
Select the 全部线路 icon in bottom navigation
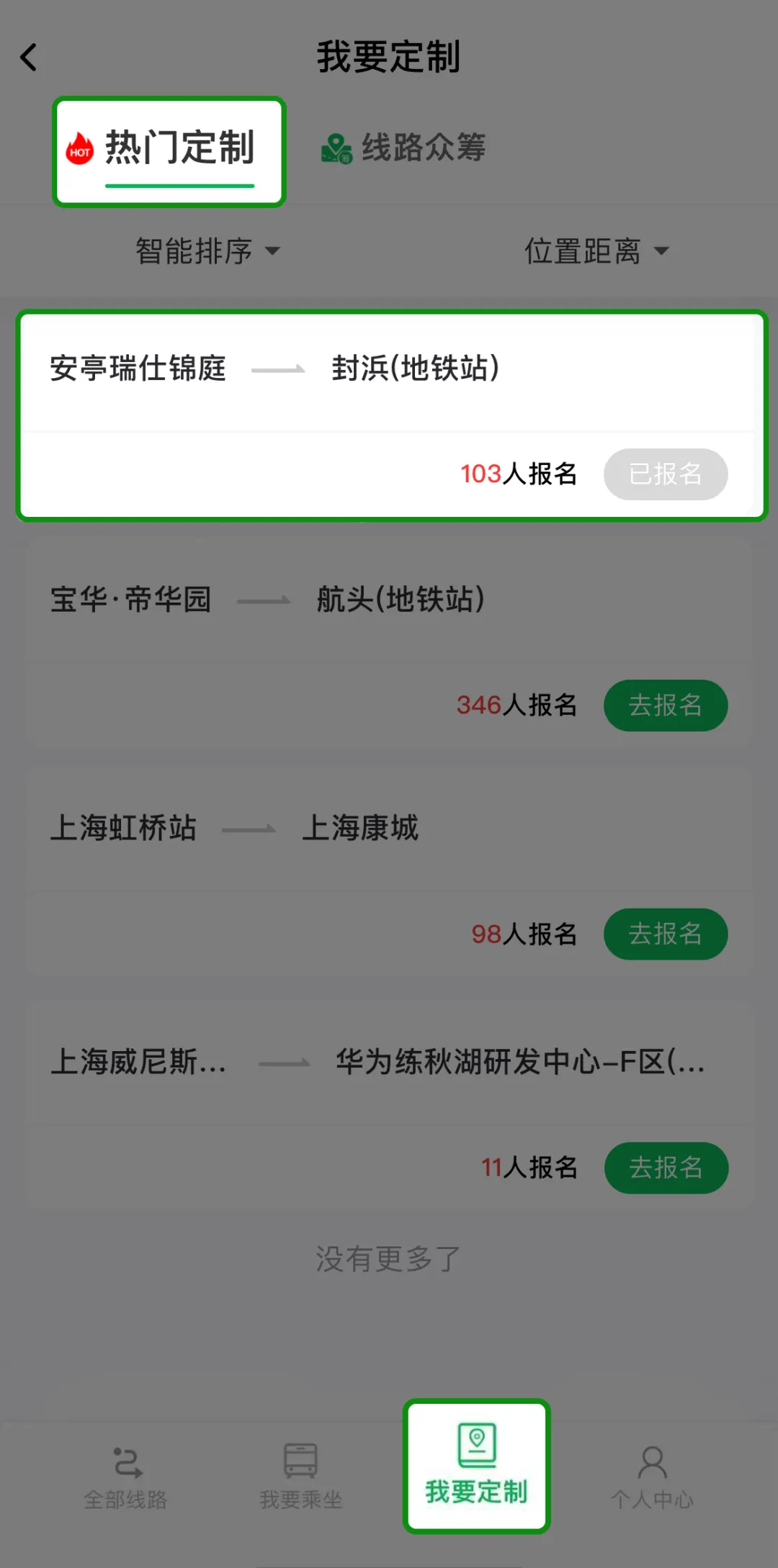(x=126, y=1461)
